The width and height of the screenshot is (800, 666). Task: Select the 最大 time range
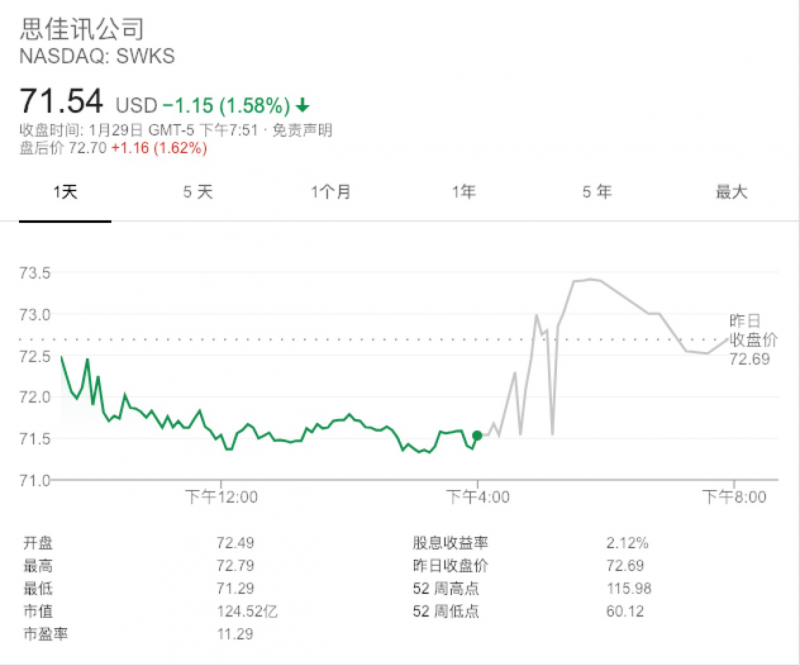point(731,192)
